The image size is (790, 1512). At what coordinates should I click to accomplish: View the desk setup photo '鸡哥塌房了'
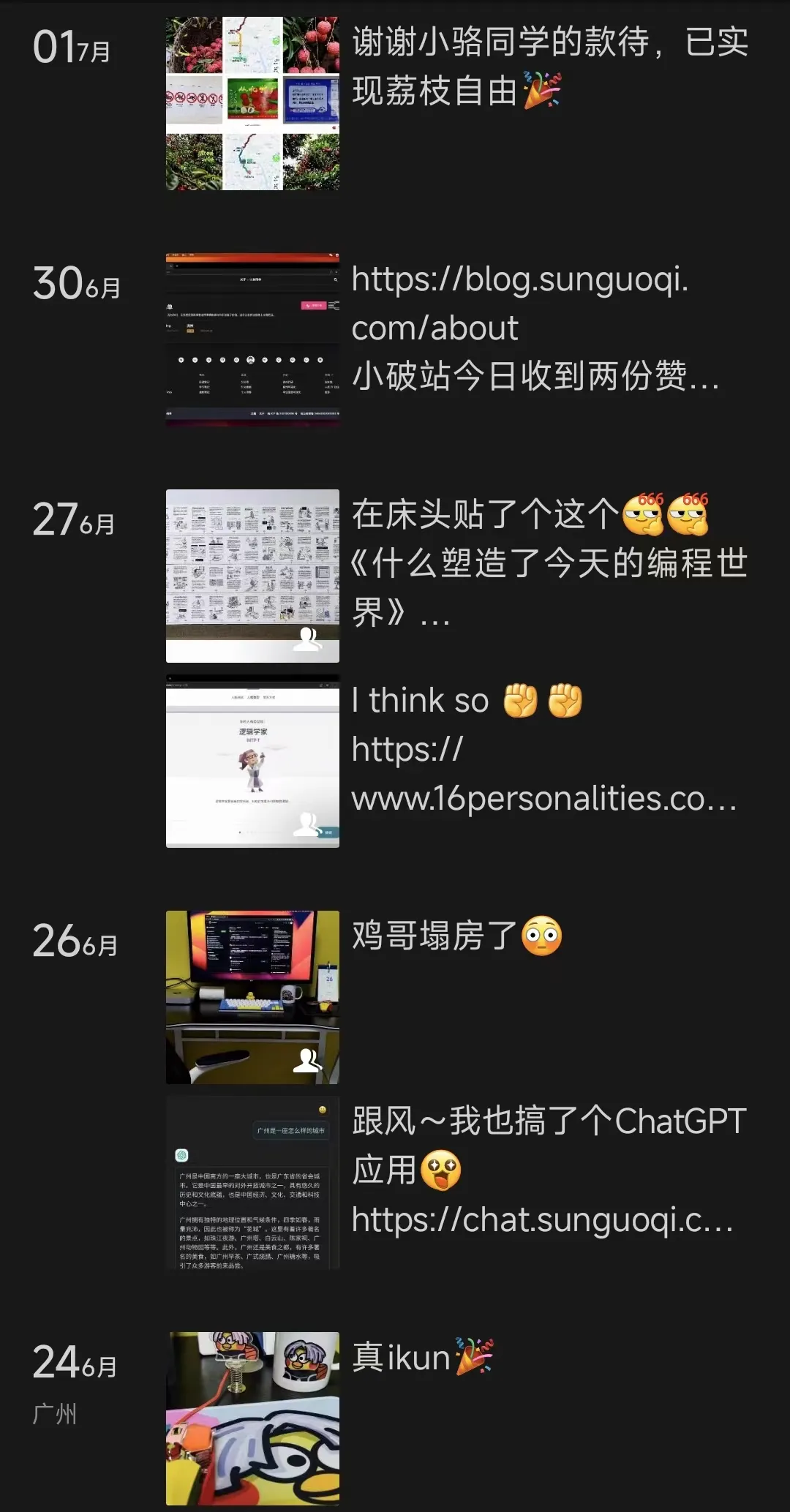click(x=252, y=997)
